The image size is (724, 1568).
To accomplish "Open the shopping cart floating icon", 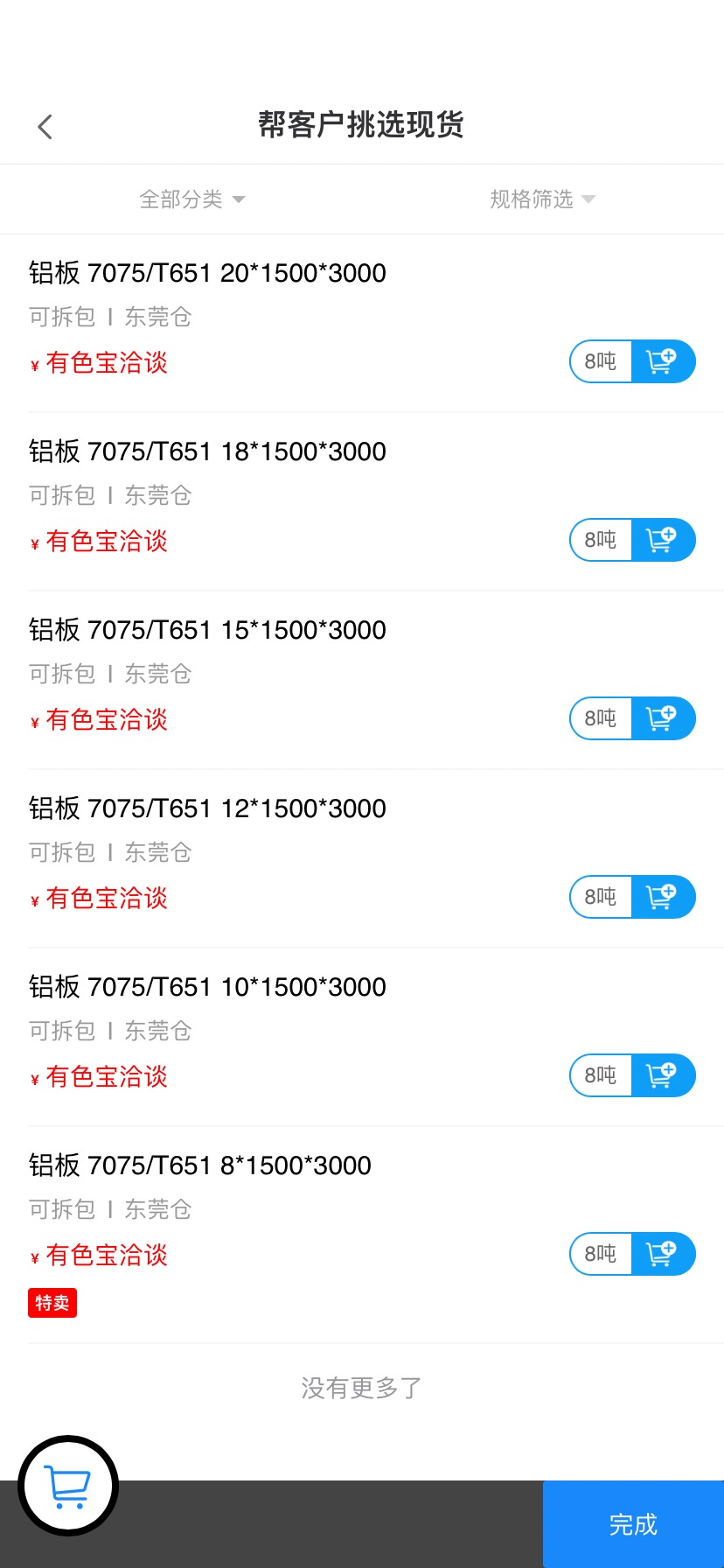I will [x=68, y=1486].
